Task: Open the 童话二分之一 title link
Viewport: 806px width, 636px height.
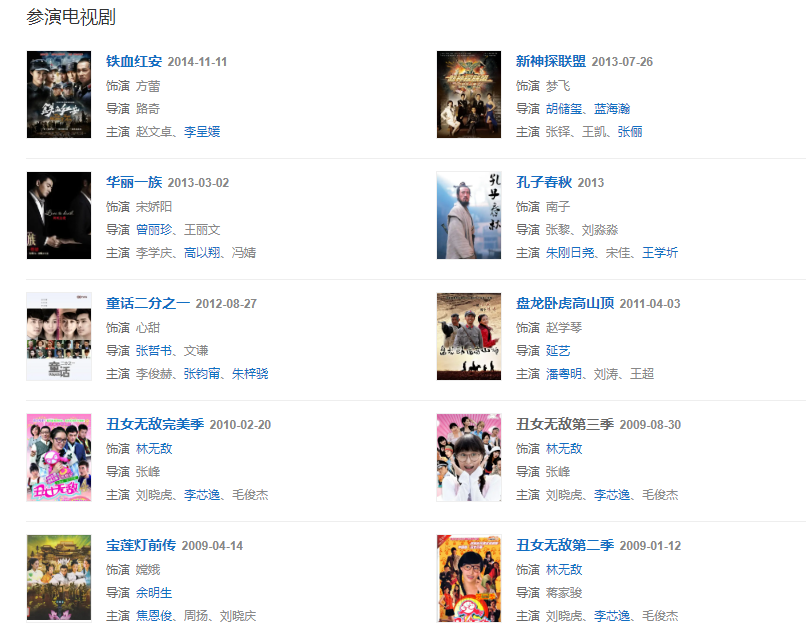Action: point(148,304)
